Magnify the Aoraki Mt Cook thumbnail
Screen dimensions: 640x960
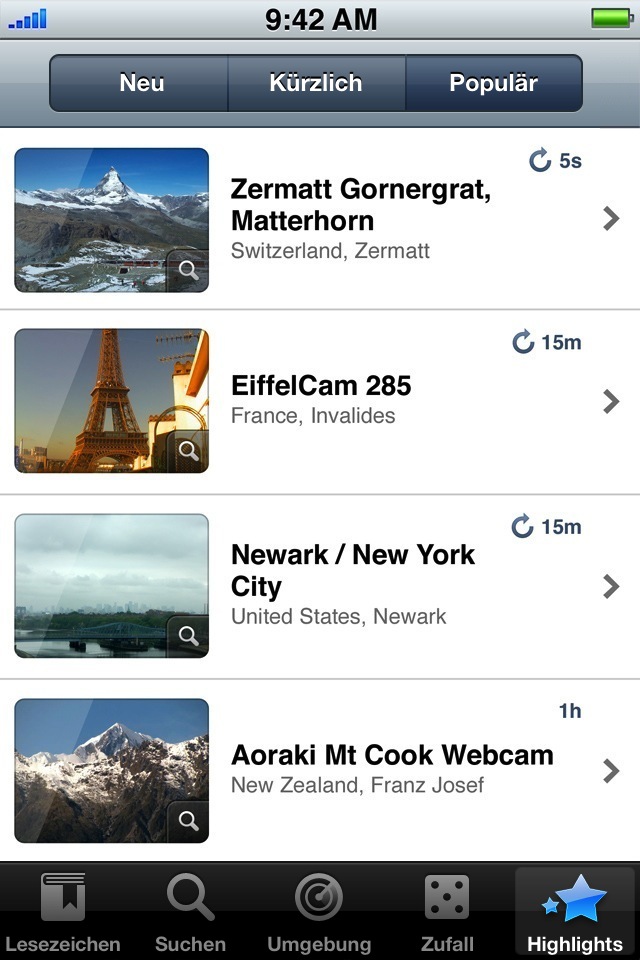coord(188,820)
